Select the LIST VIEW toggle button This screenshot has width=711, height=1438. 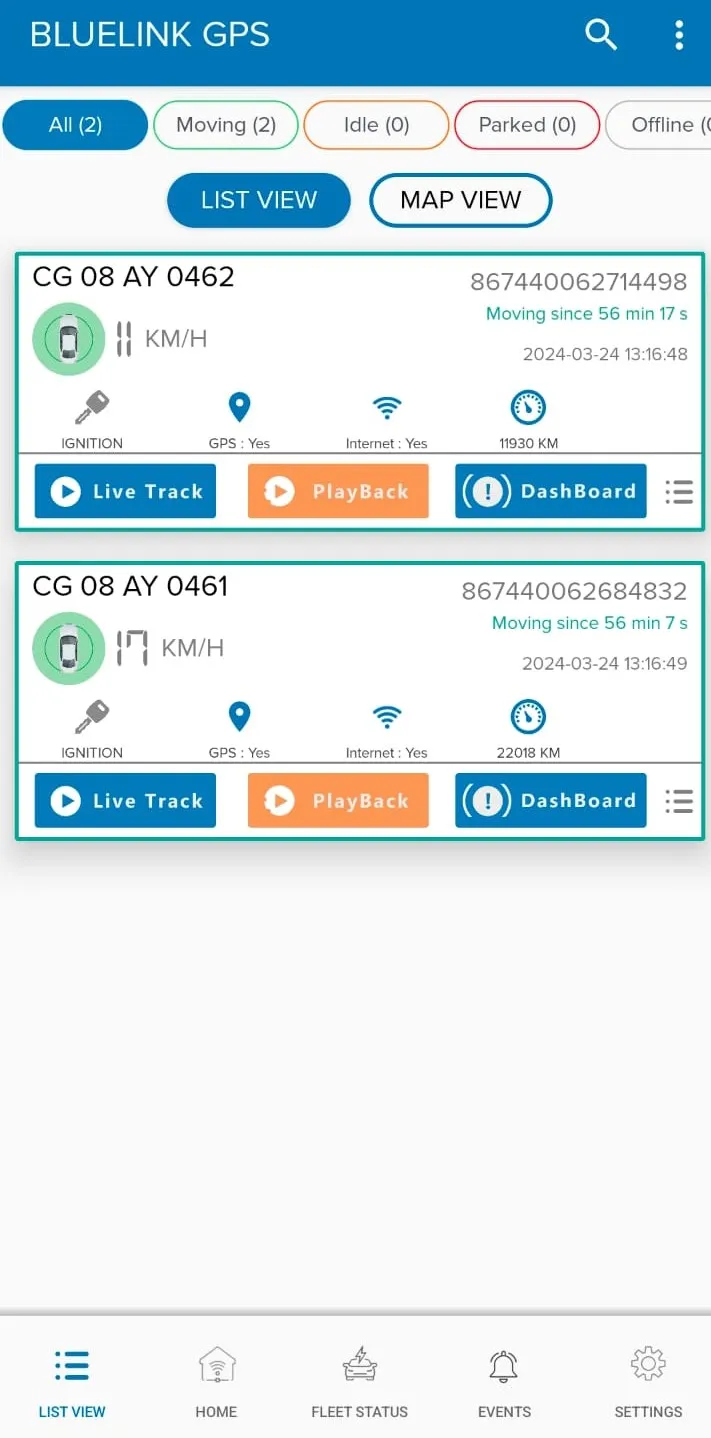tap(259, 200)
